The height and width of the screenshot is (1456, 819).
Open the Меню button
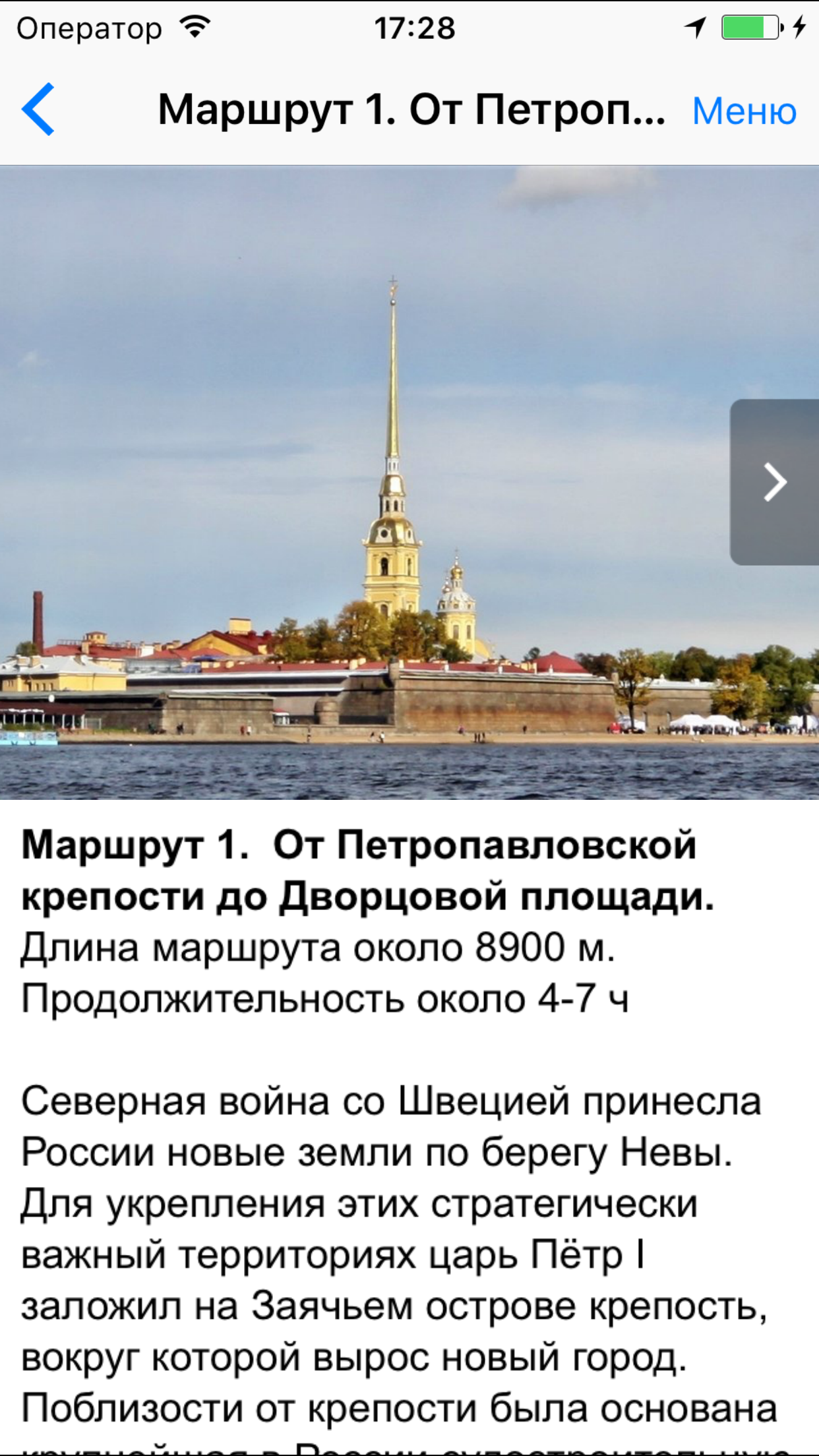tap(744, 111)
